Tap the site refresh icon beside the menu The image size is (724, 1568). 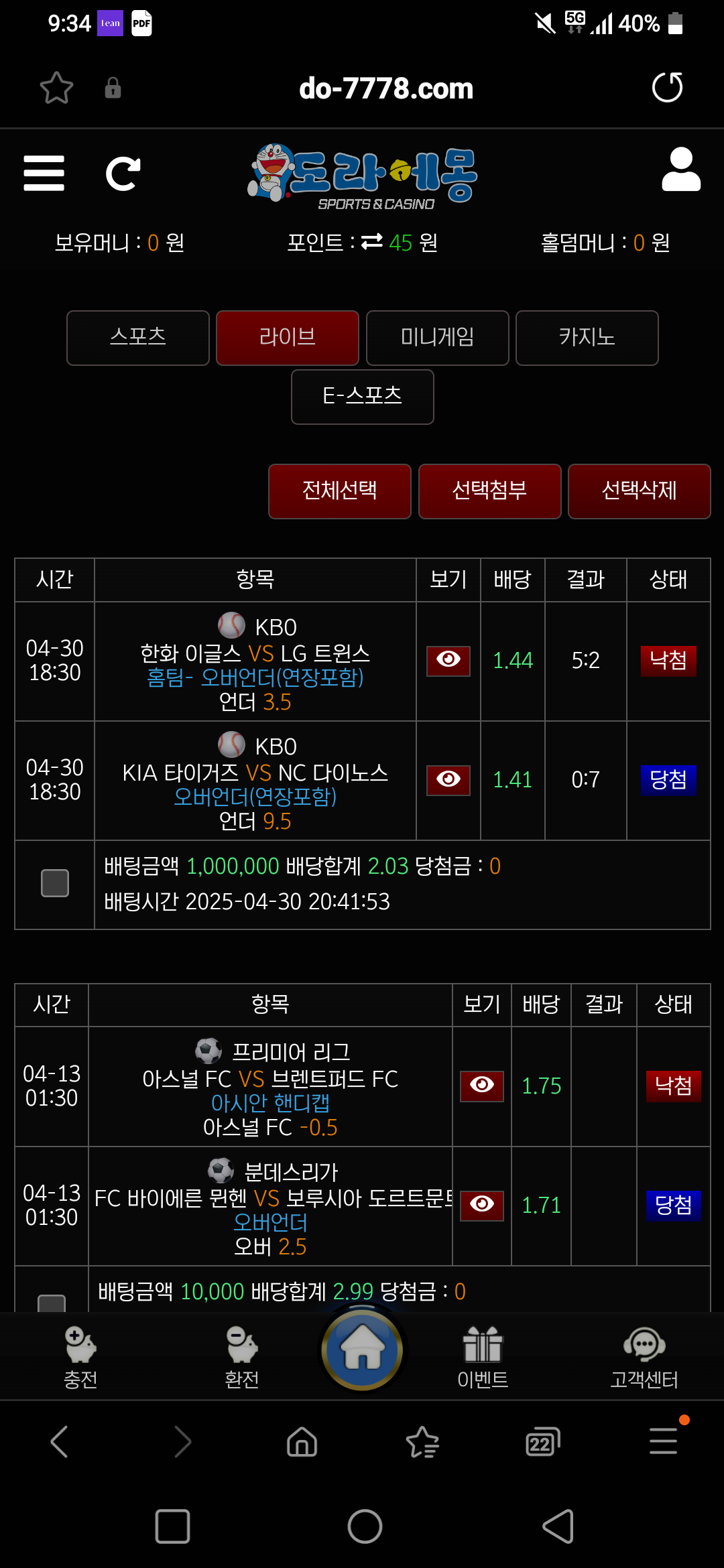coord(123,174)
